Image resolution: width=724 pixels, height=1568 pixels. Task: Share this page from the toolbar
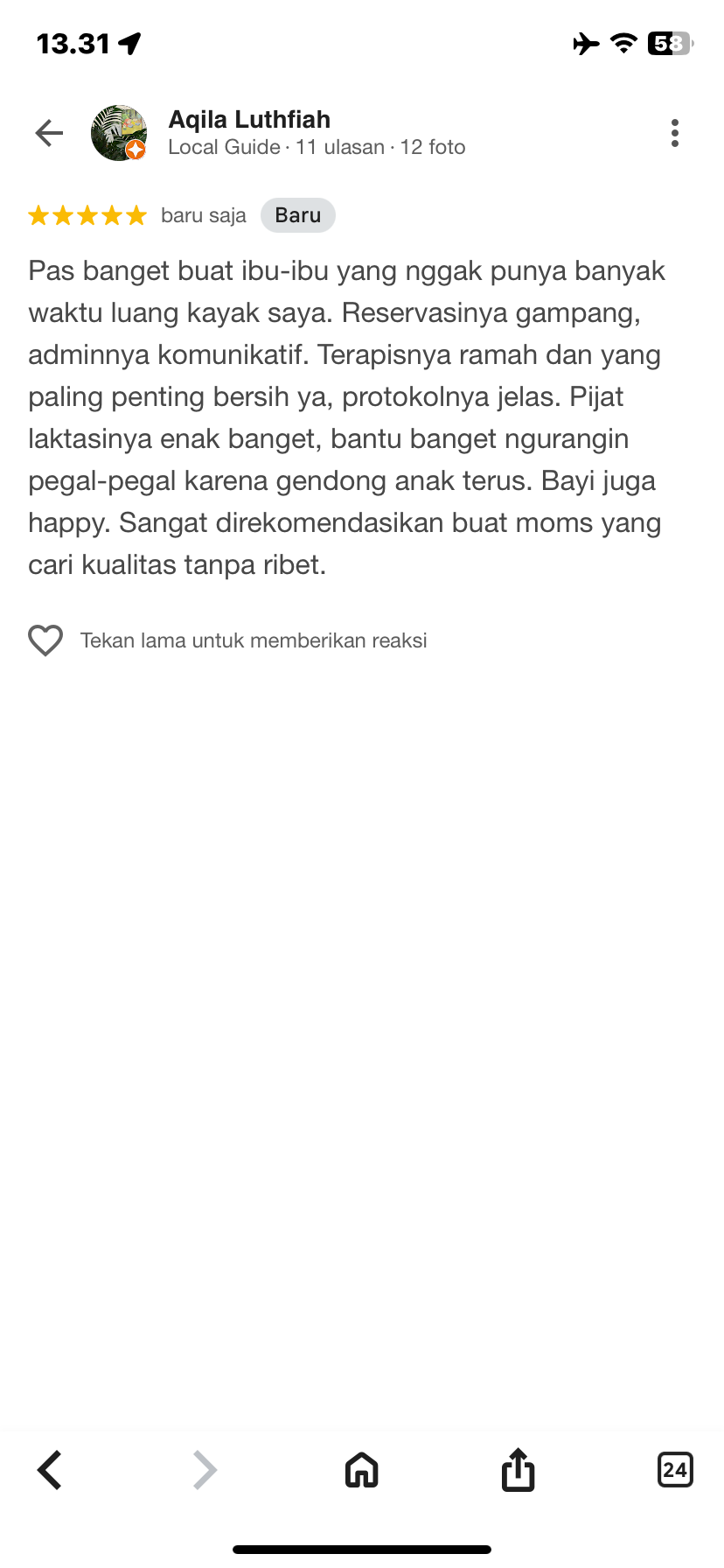pos(518,1470)
